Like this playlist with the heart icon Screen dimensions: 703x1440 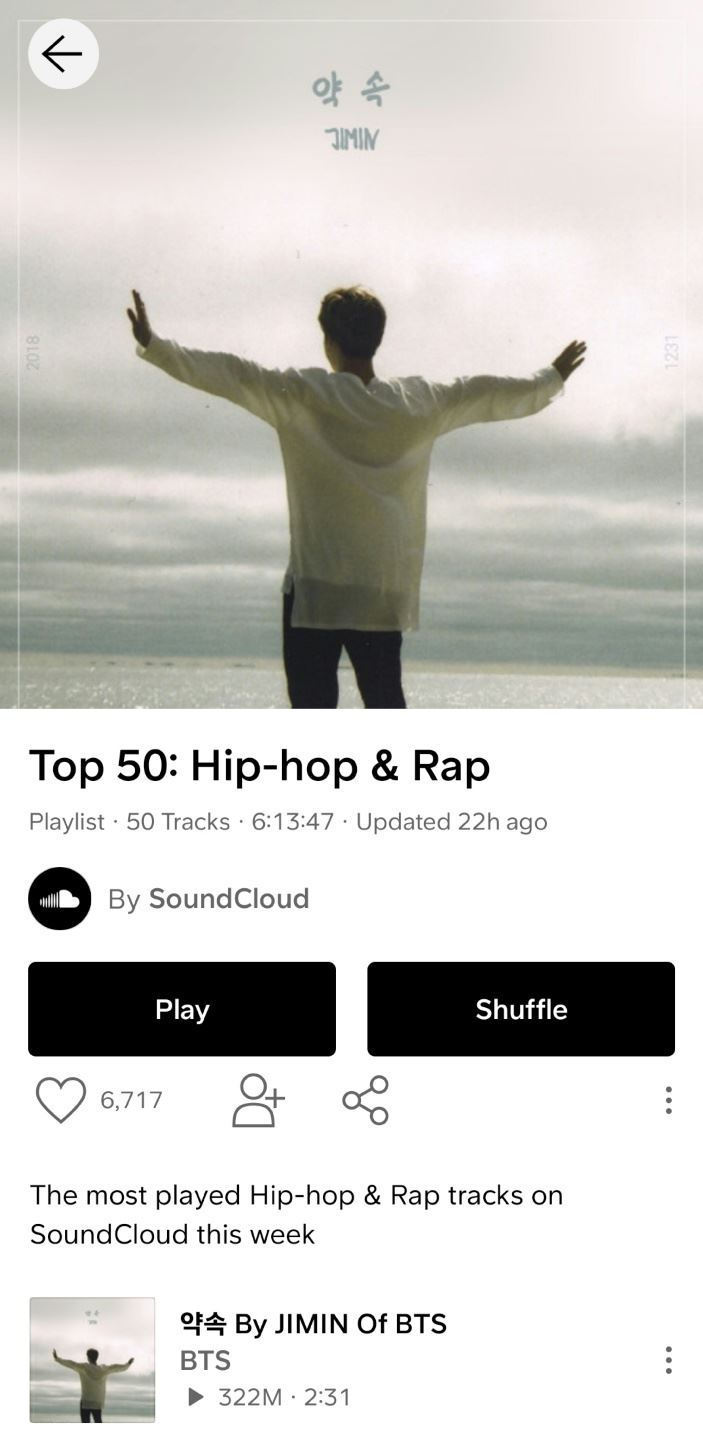pos(61,1100)
